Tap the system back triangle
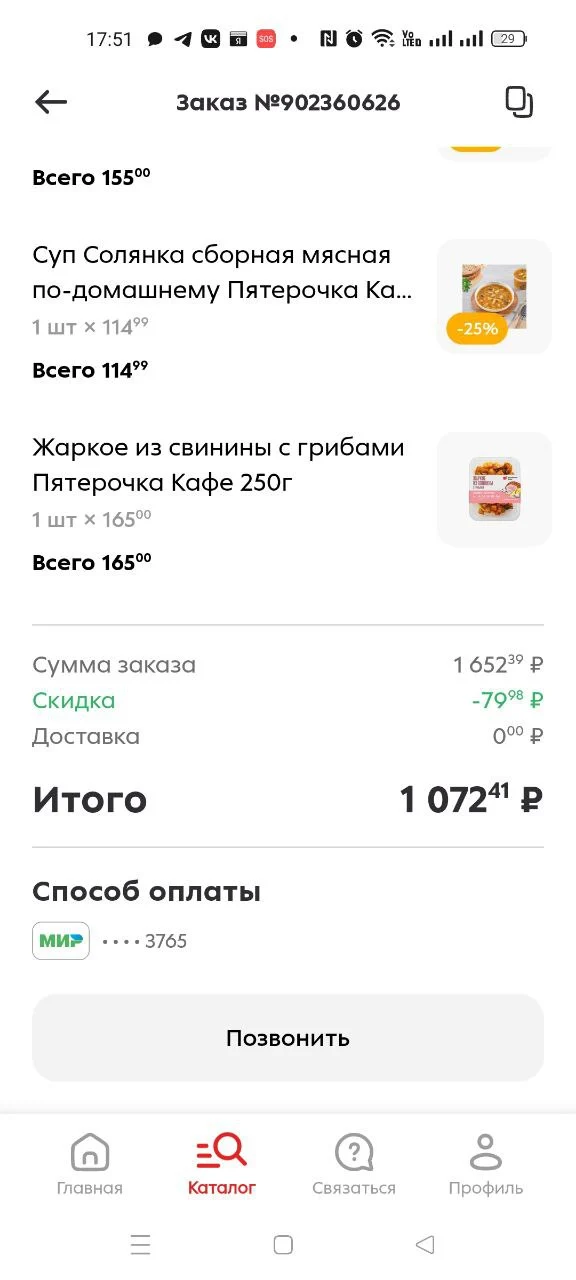The width and height of the screenshot is (576, 1280). pyautogui.click(x=425, y=1245)
